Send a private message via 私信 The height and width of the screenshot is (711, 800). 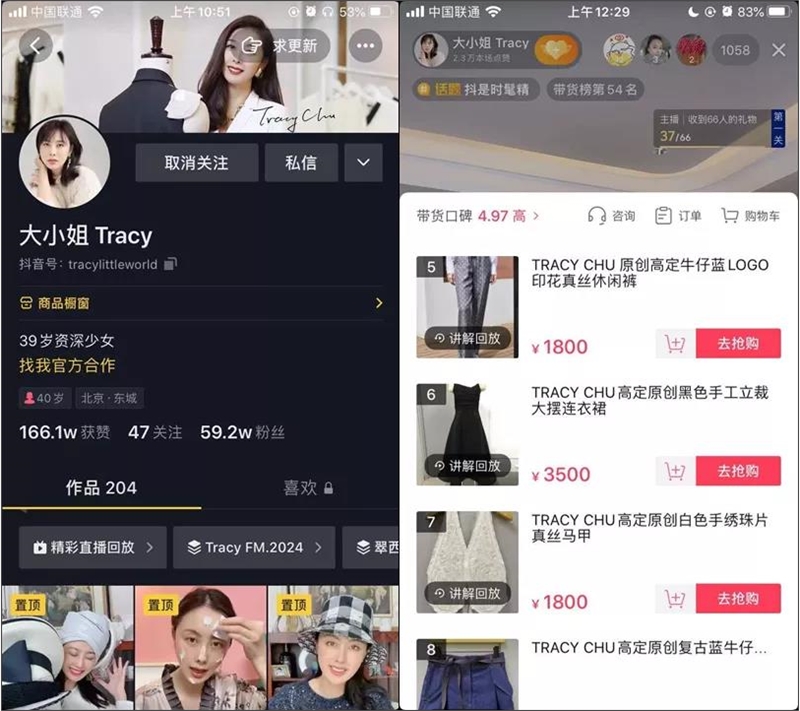pos(300,163)
